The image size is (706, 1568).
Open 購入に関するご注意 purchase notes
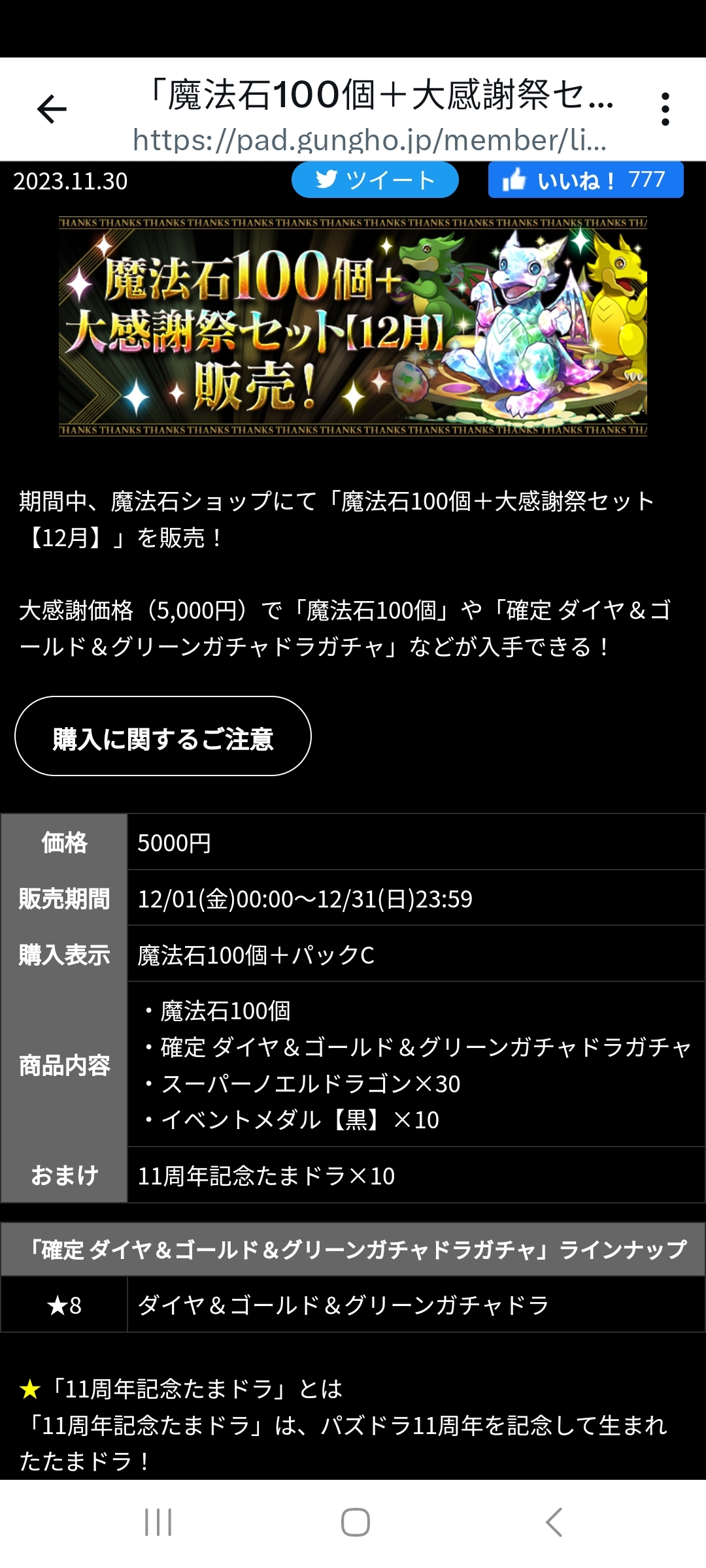tap(163, 736)
